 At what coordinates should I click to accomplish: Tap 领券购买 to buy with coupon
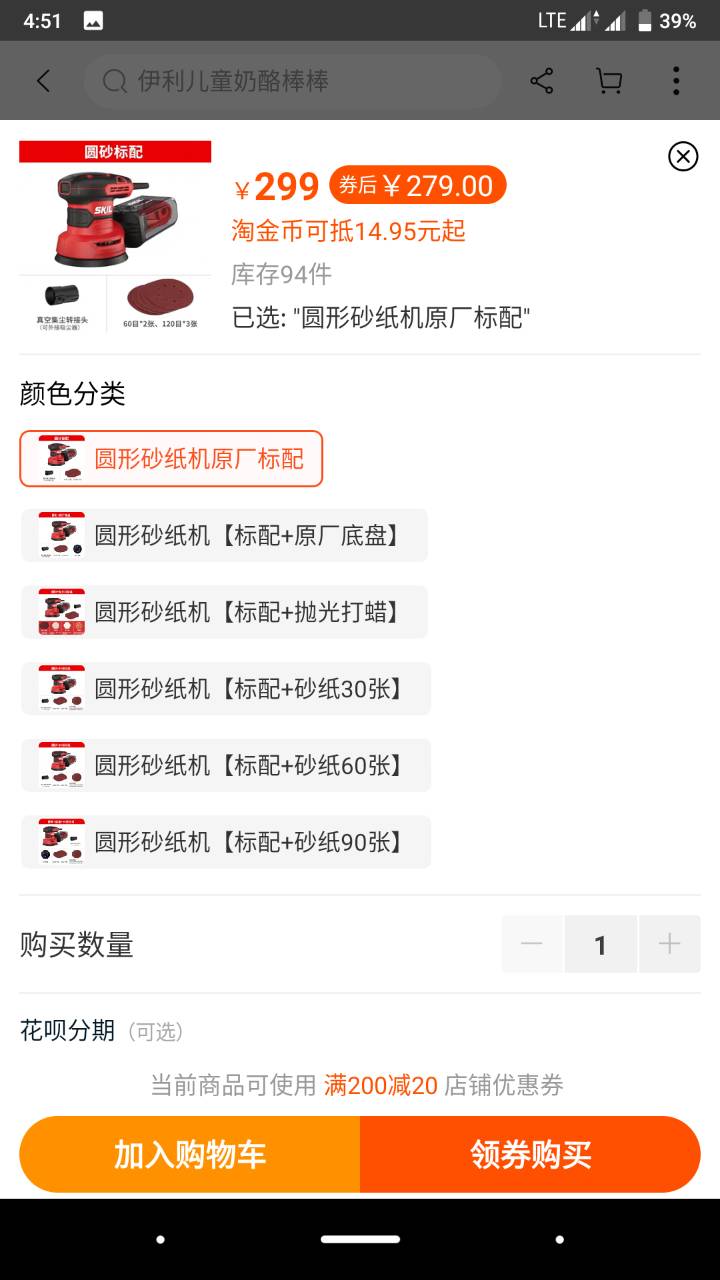point(530,1154)
